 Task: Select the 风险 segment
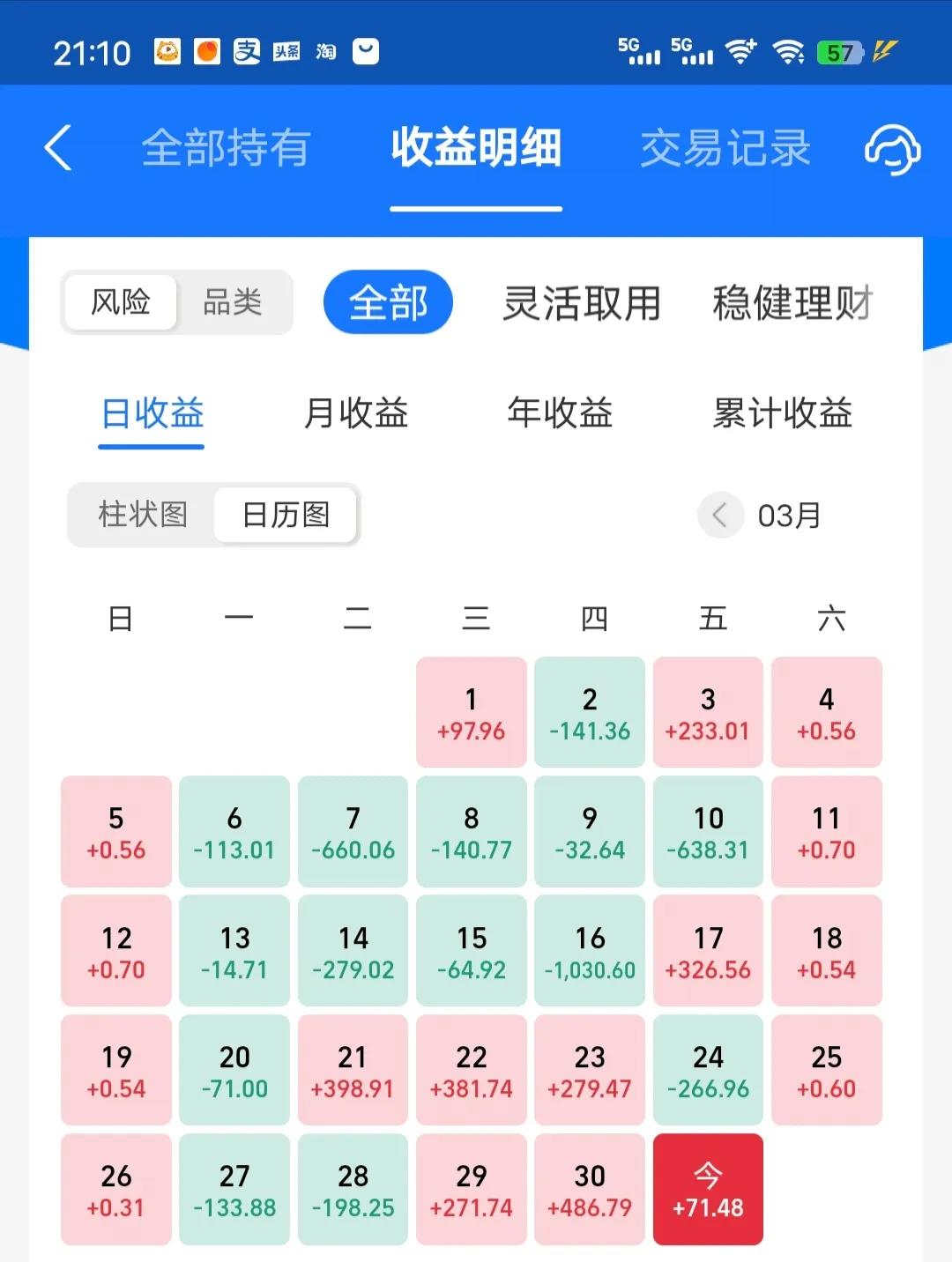click(121, 302)
